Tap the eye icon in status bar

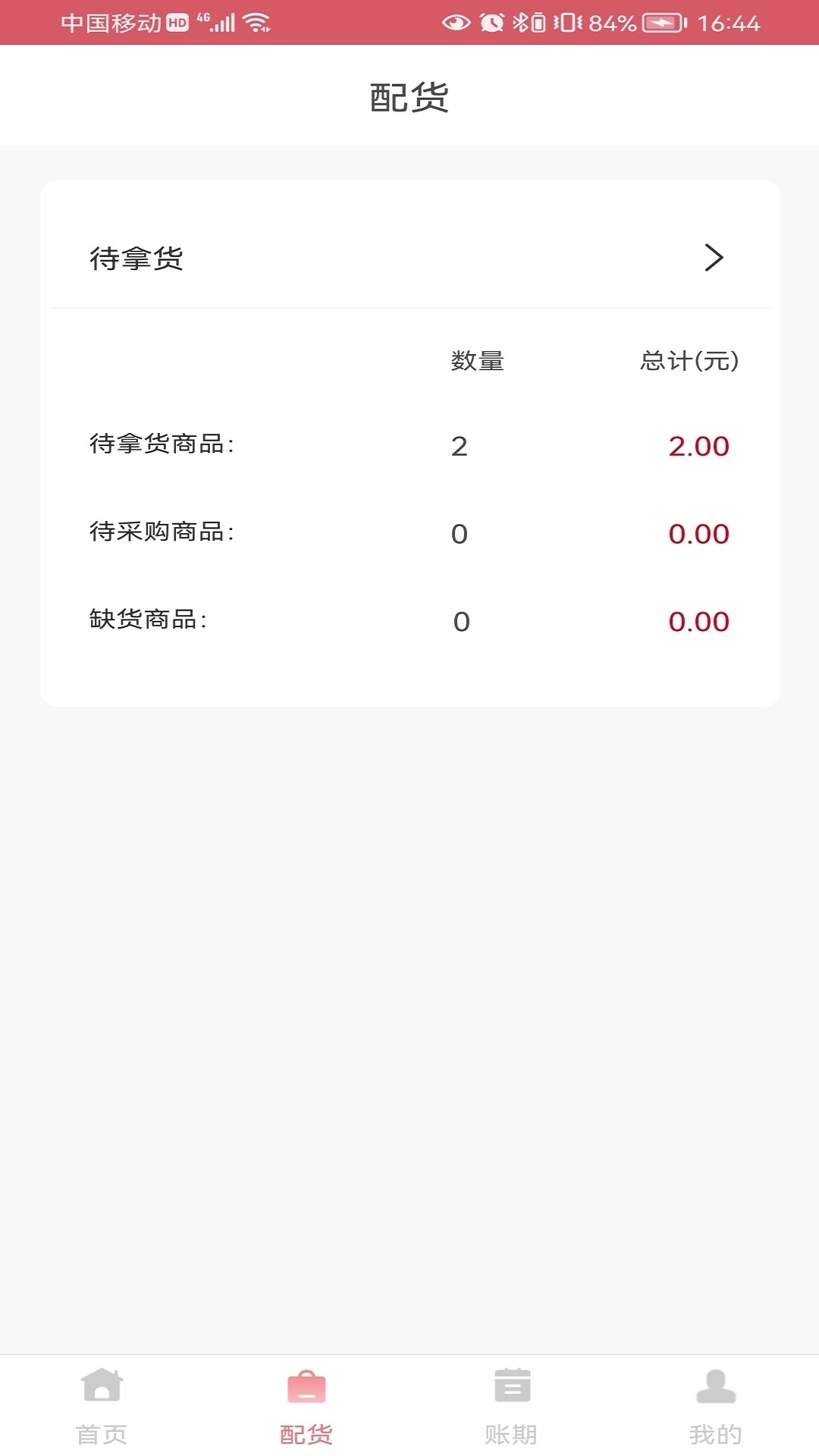457,24
